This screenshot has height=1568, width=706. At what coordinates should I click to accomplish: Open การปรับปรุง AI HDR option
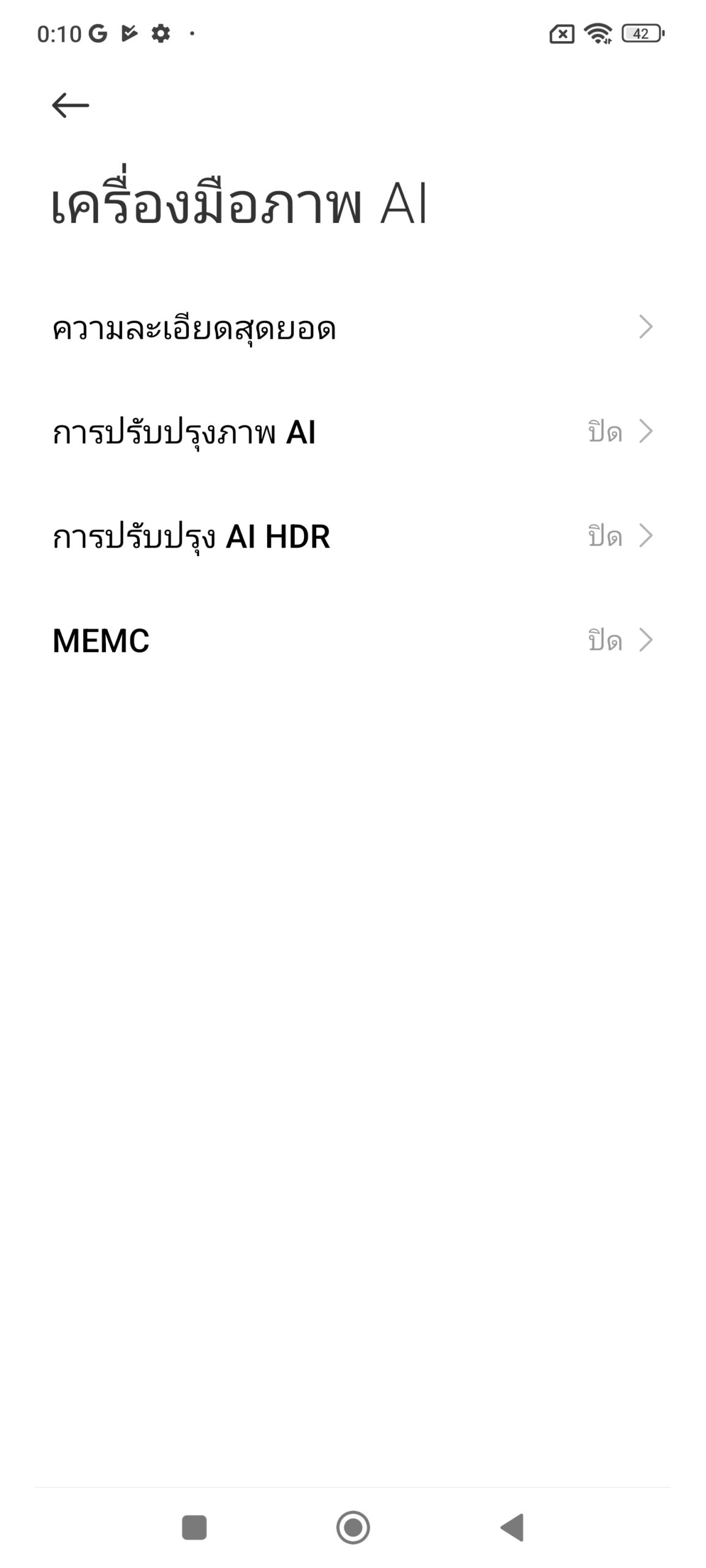tap(353, 536)
